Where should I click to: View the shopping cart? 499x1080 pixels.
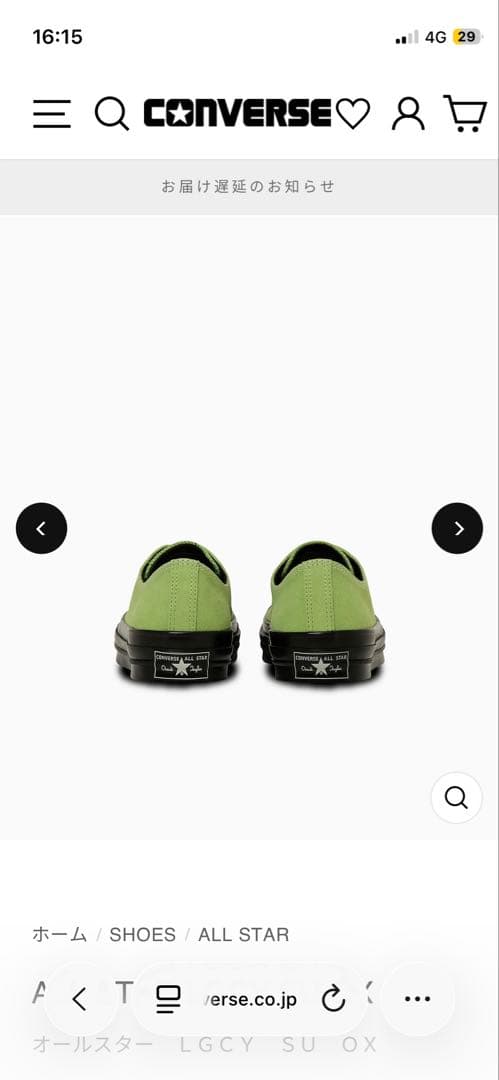[x=465, y=114]
